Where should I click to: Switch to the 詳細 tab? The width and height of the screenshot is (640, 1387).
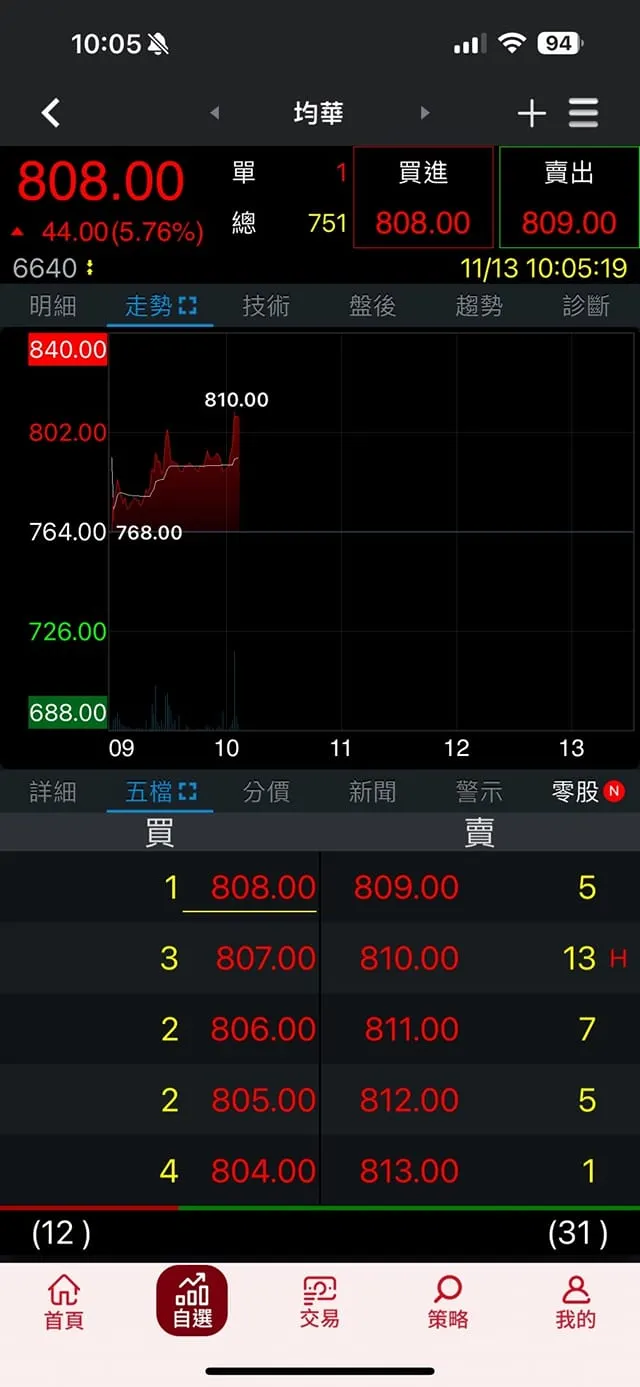[x=53, y=792]
